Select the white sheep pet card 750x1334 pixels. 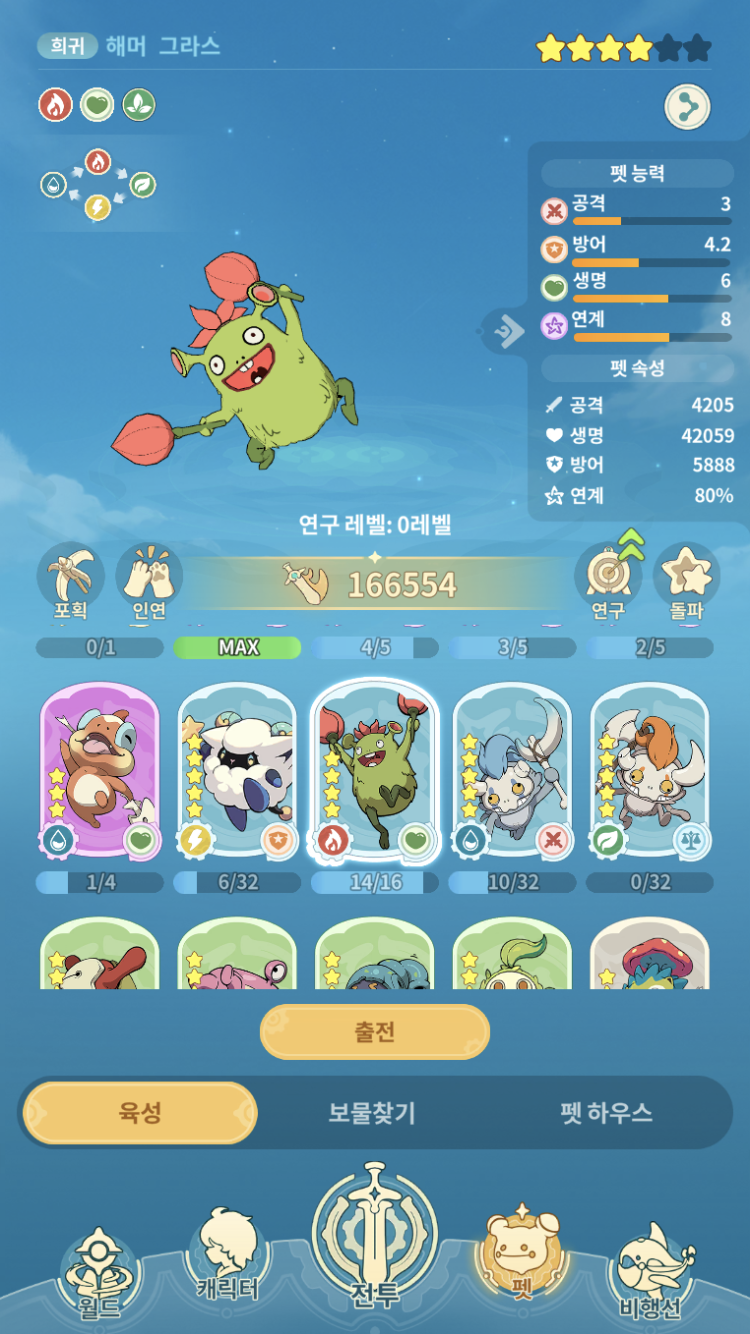coord(237,772)
